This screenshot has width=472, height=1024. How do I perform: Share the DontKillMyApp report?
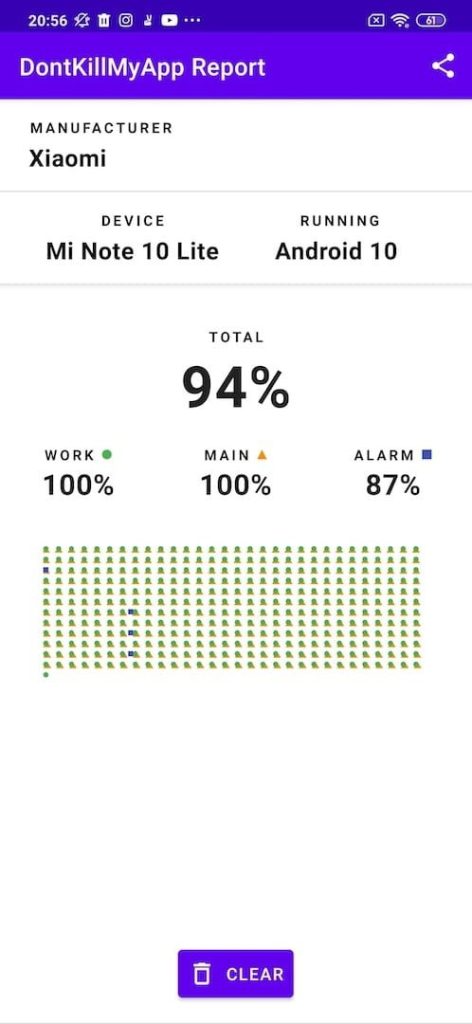tap(443, 67)
